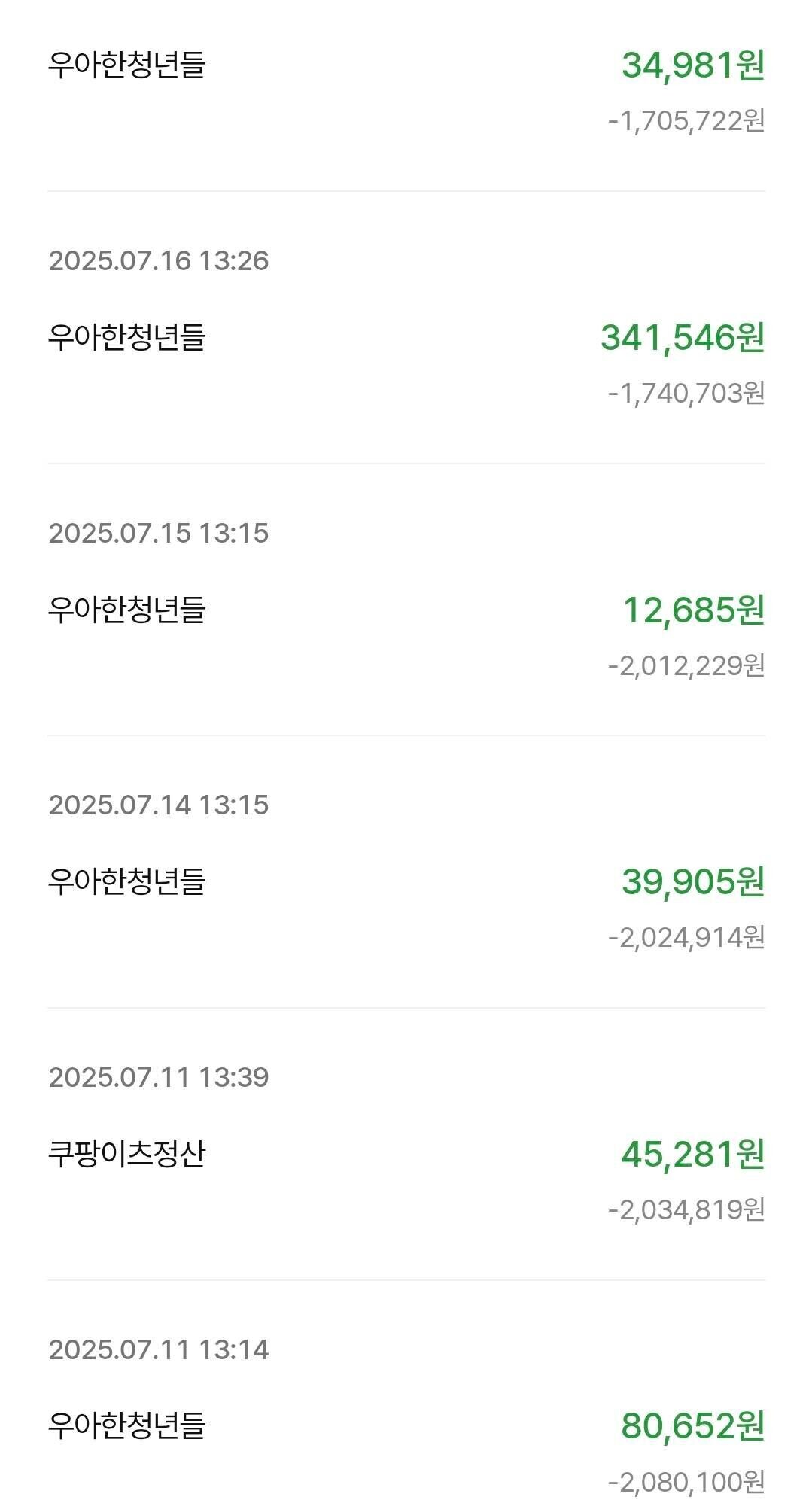Select the -2,012,229원 running balance
The image size is (812, 1503).
point(687,665)
